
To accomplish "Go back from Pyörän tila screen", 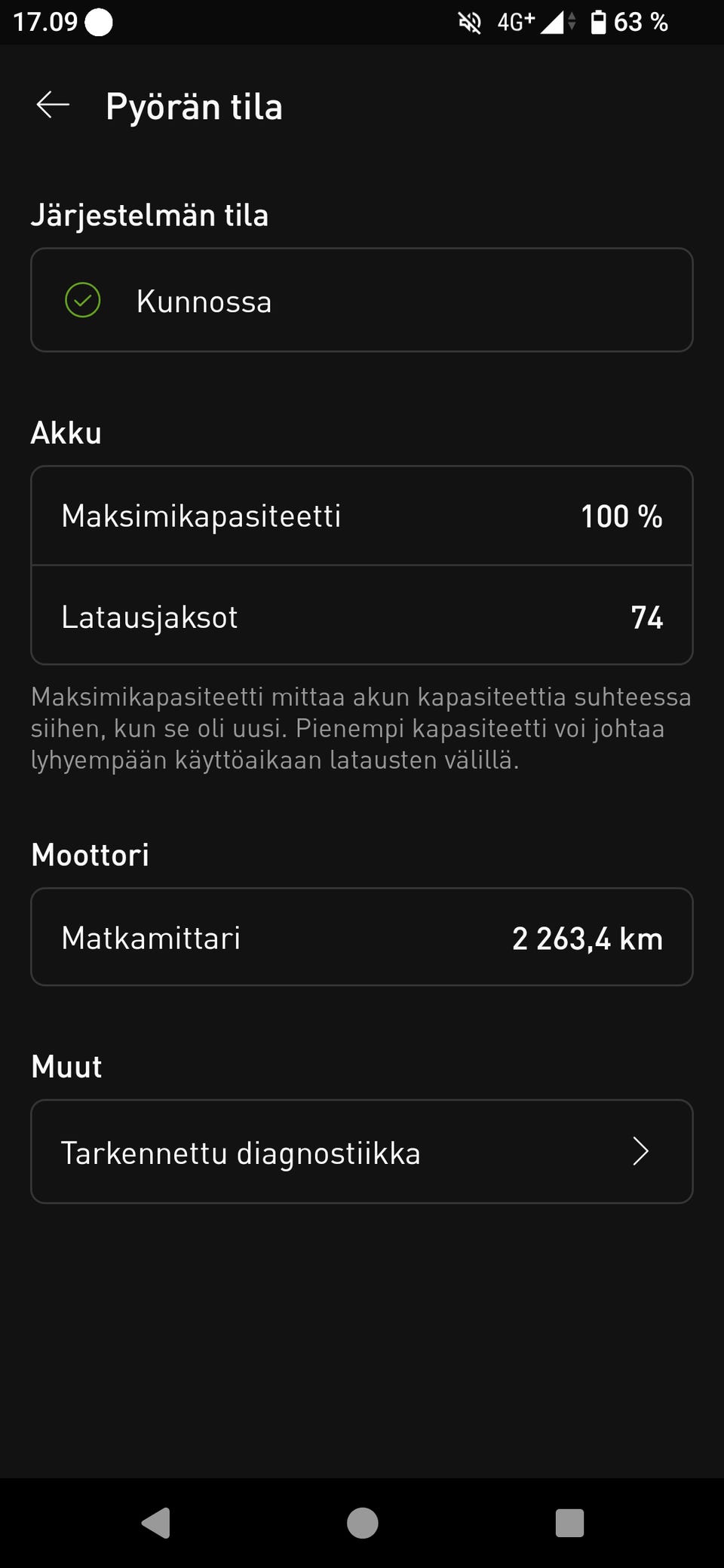I will click(53, 106).
